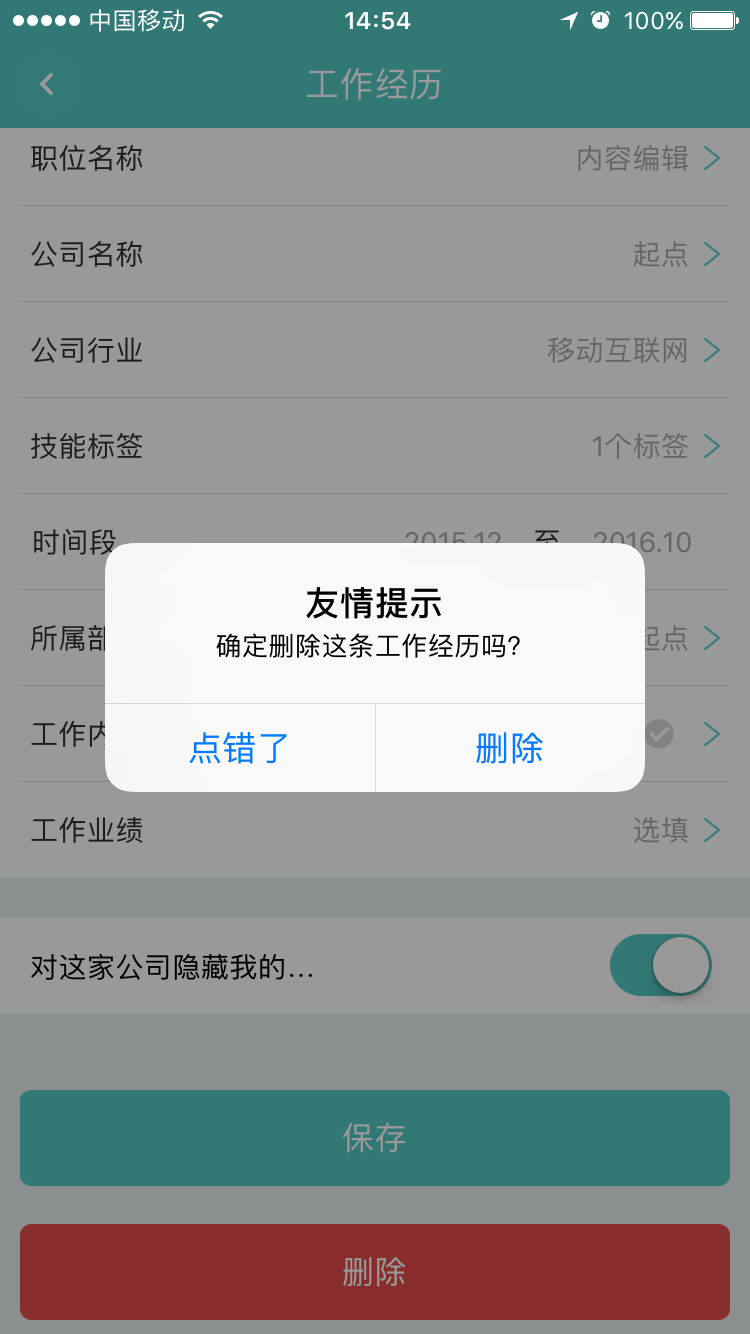Viewport: 750px width, 1334px height.
Task: Open 技能标签 using its chevron
Action: click(712, 446)
